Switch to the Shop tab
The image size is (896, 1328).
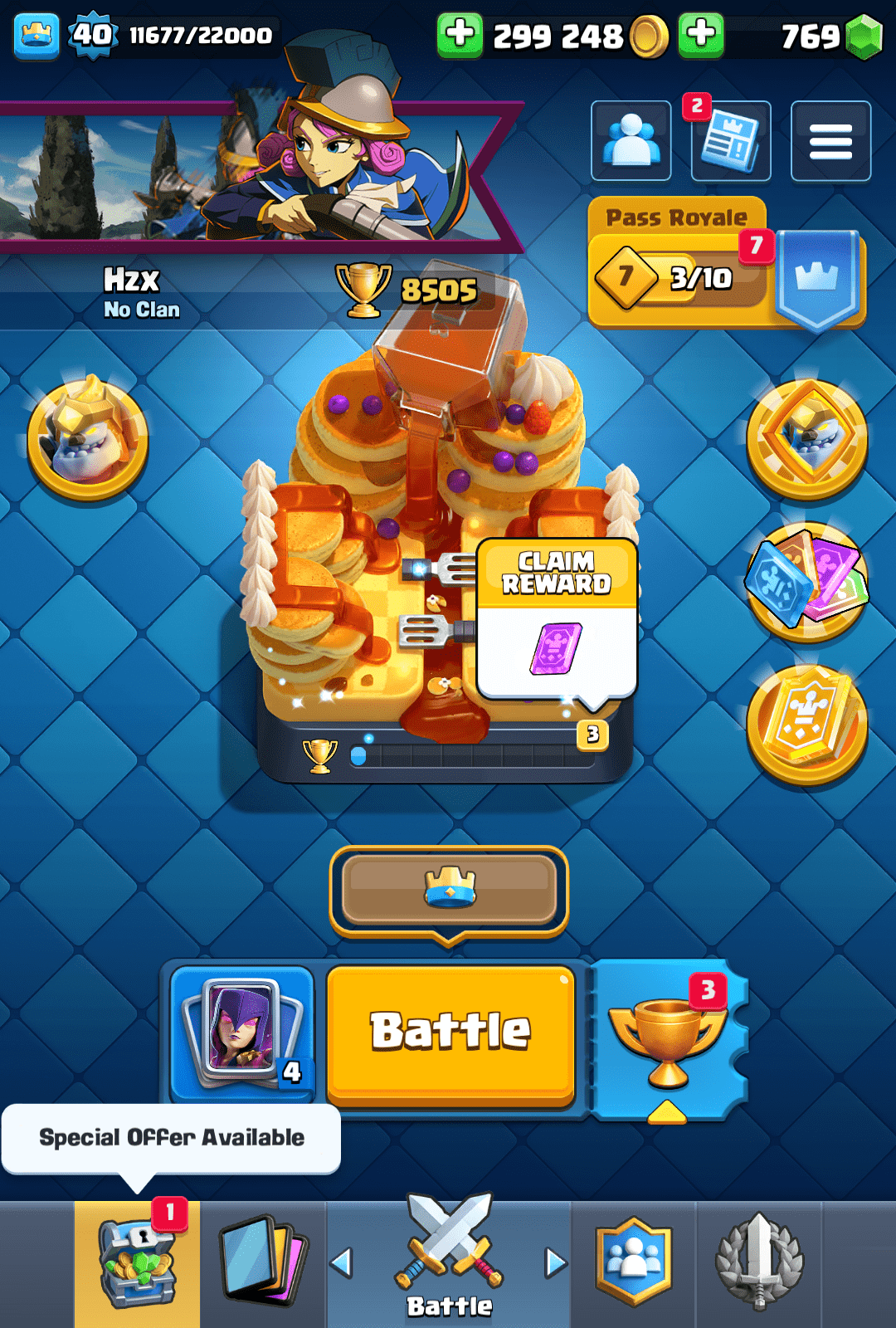pos(137,1262)
